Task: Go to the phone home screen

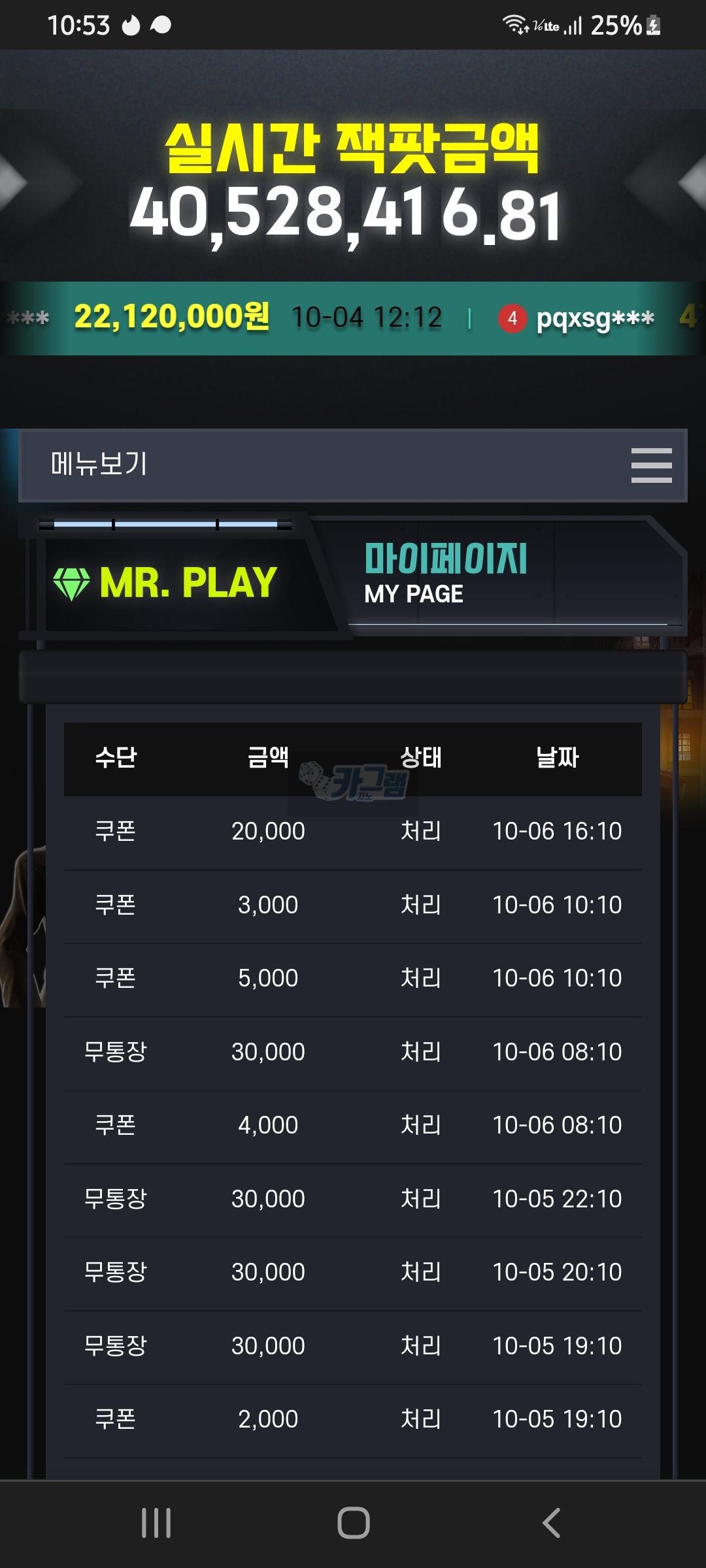Action: [x=353, y=1523]
